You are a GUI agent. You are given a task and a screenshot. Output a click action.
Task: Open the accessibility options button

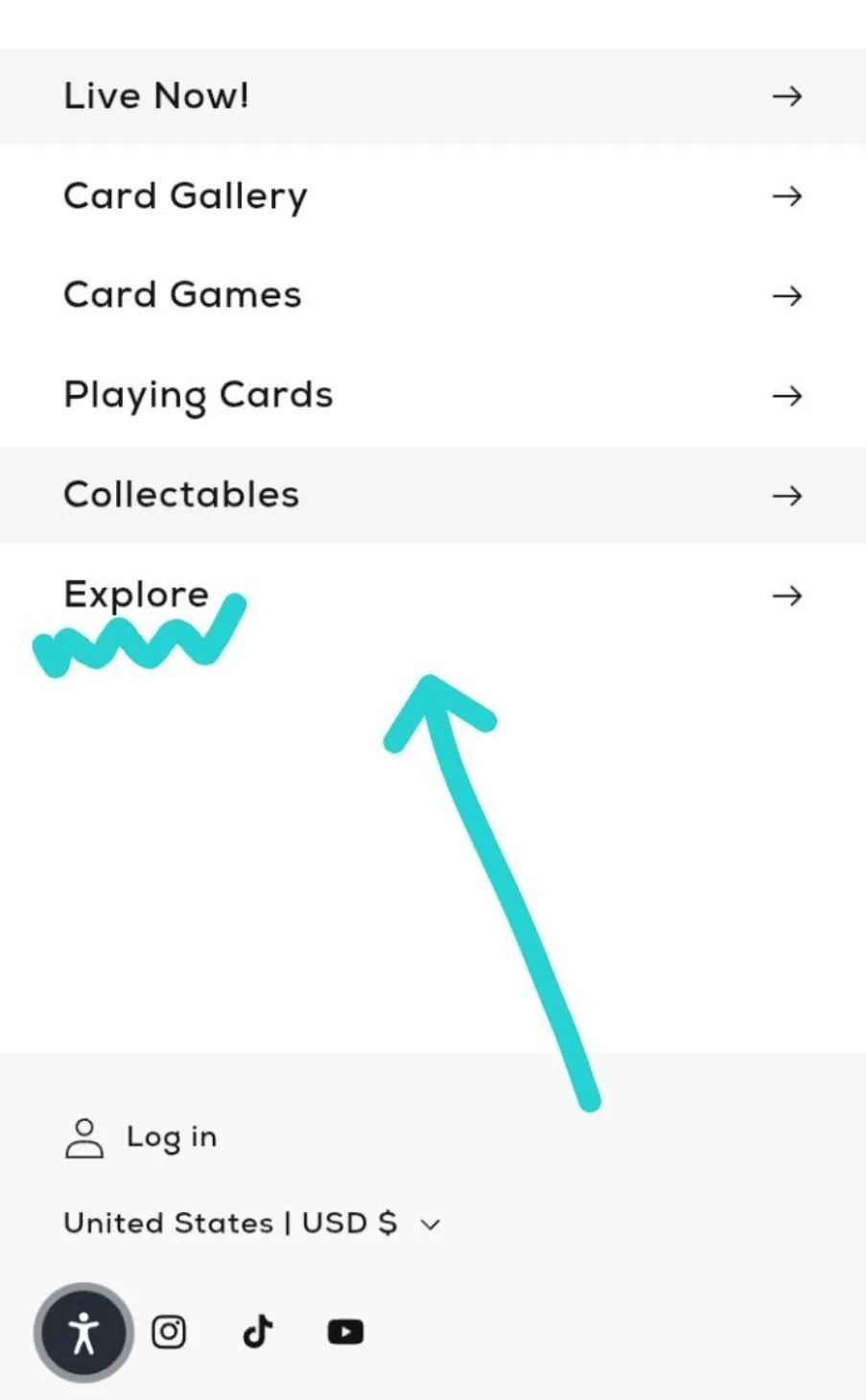click(83, 1332)
